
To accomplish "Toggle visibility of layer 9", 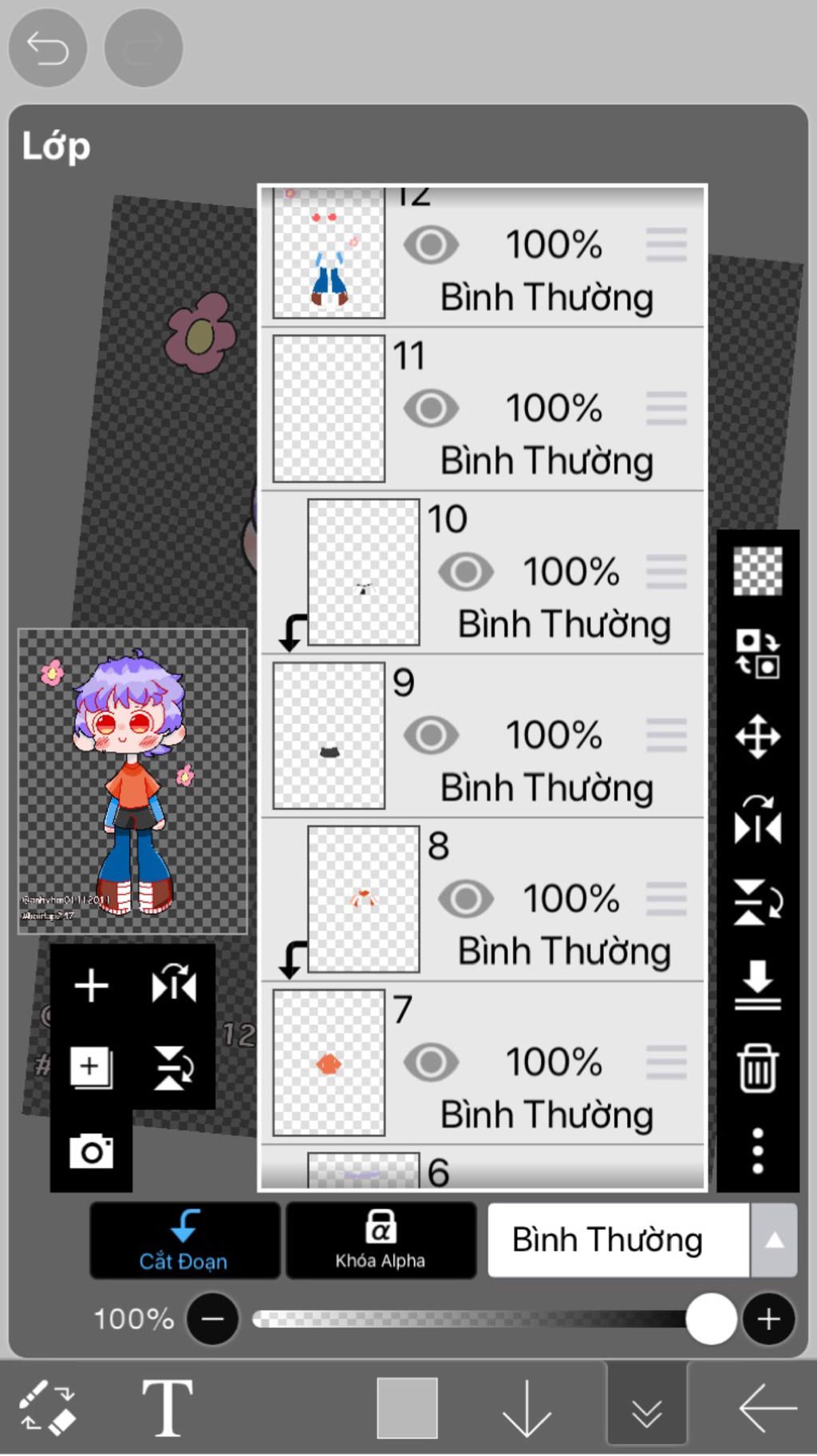I will tap(431, 736).
